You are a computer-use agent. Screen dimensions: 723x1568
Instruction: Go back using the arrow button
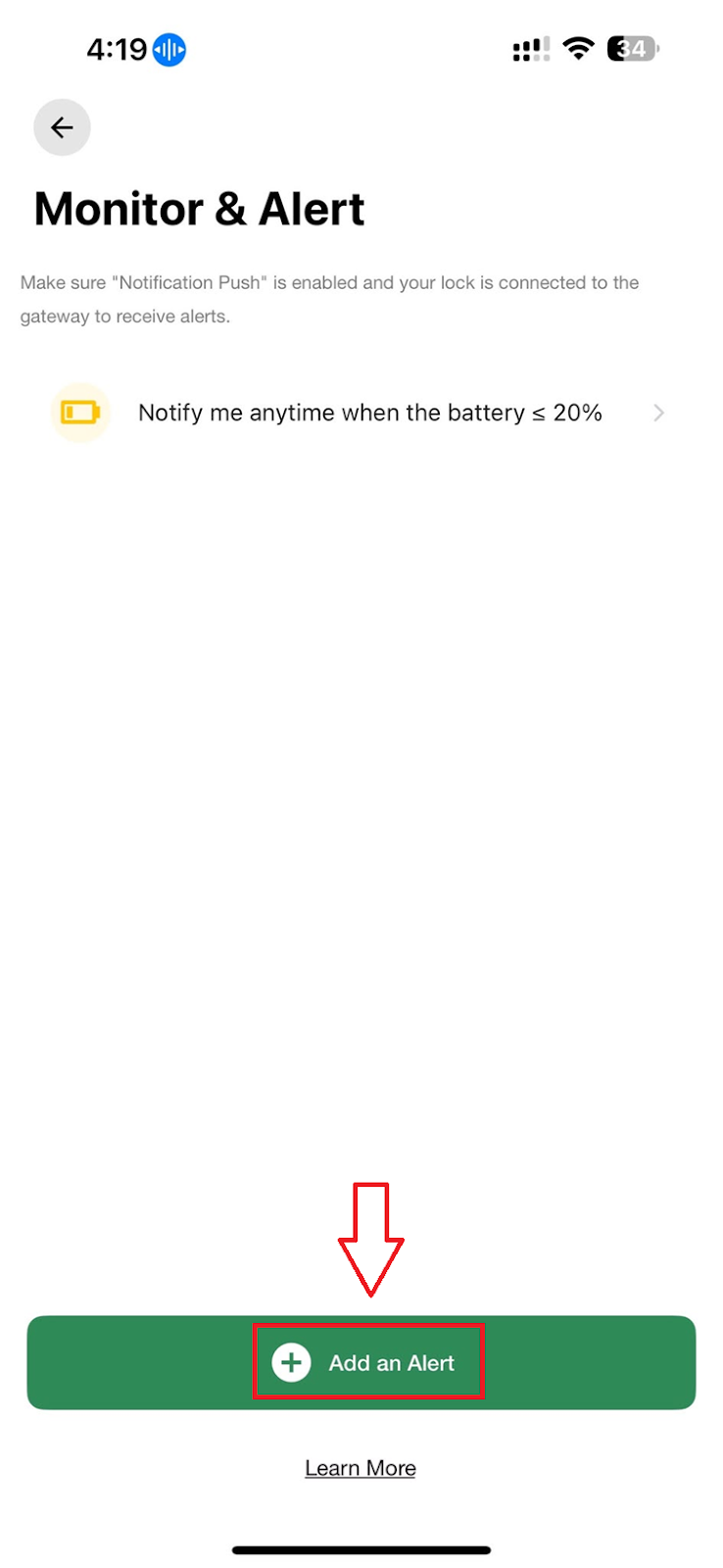click(x=62, y=127)
